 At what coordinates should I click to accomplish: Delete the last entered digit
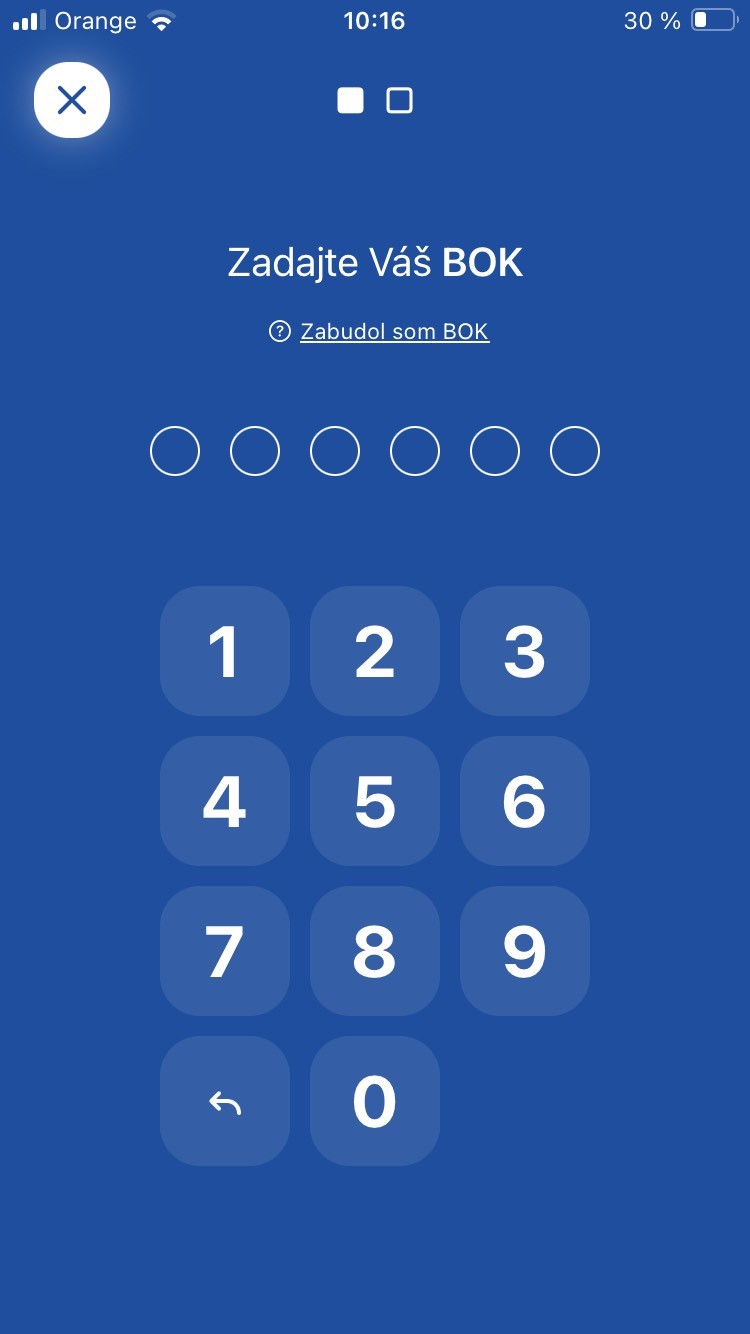pos(225,1101)
